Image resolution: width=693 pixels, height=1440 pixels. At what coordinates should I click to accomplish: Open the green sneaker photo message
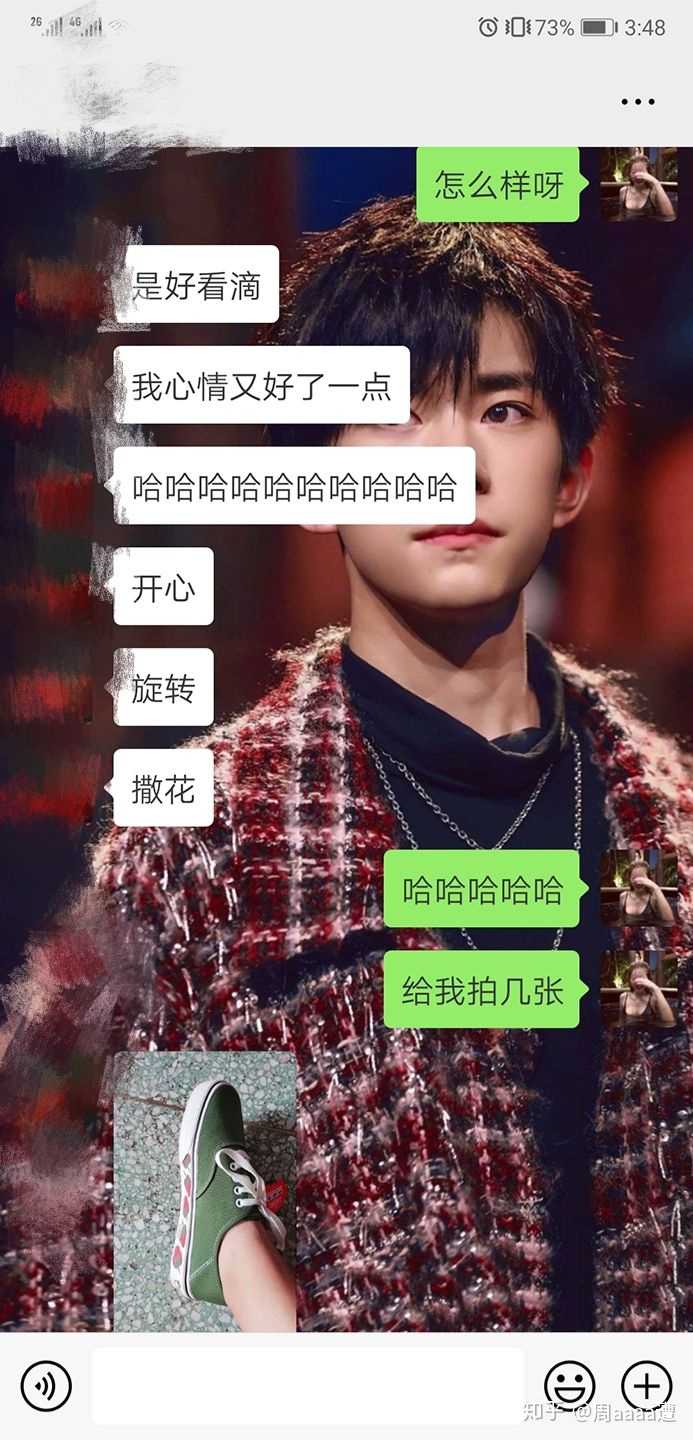pyautogui.click(x=205, y=1191)
